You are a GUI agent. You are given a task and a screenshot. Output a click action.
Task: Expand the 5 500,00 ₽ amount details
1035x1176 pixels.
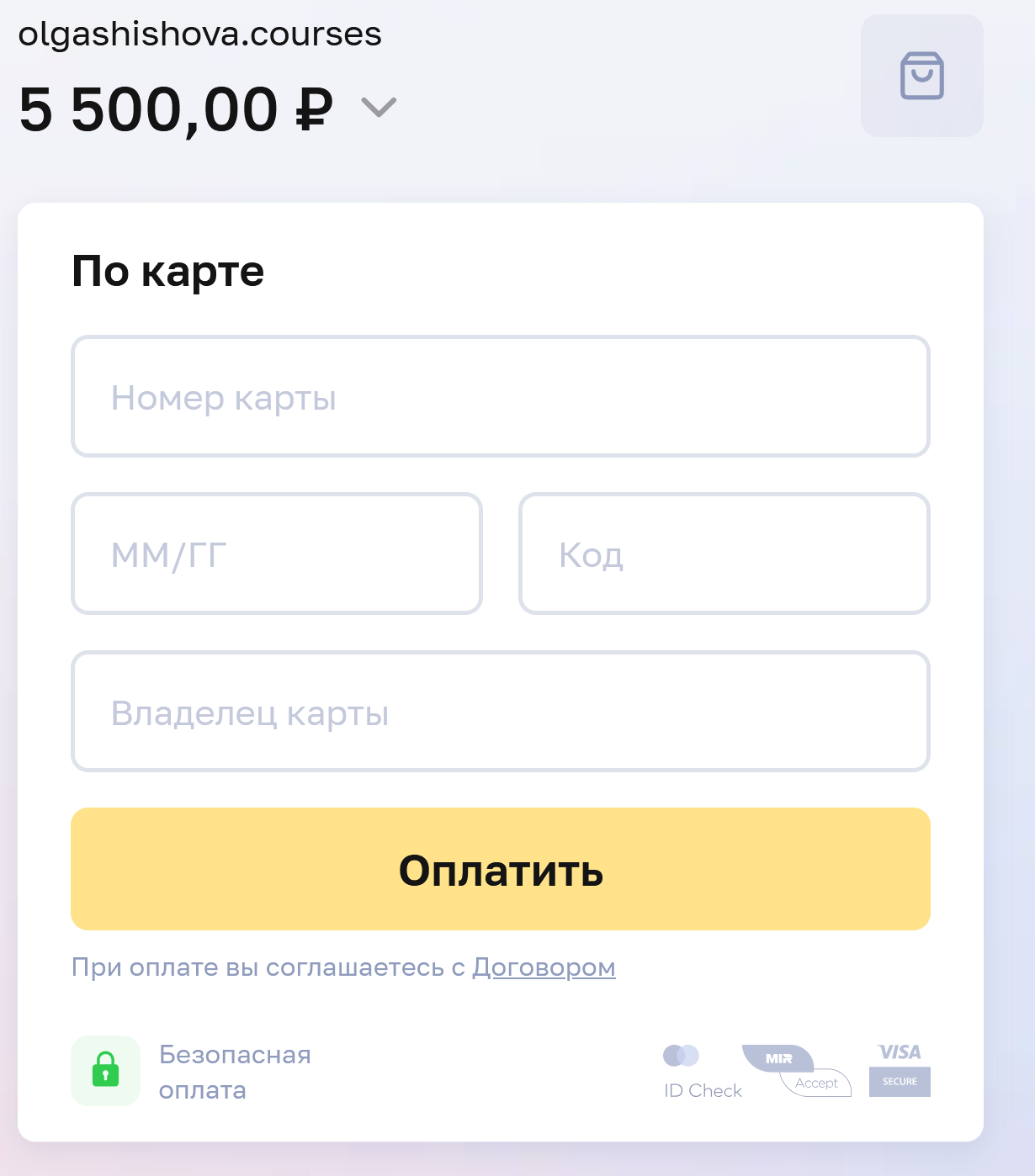click(379, 107)
